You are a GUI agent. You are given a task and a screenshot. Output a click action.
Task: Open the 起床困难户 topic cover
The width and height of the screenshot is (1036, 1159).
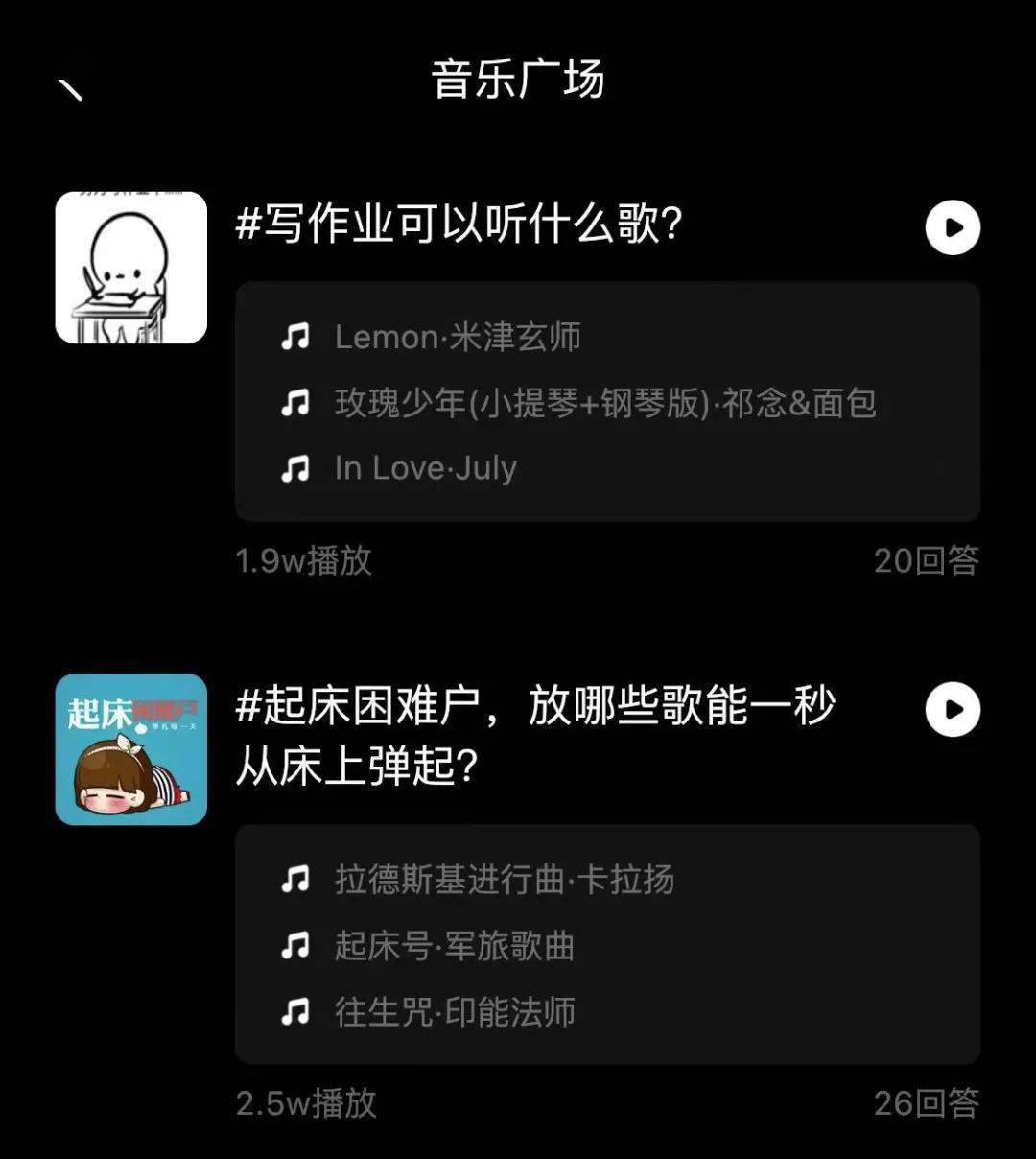[x=131, y=749]
